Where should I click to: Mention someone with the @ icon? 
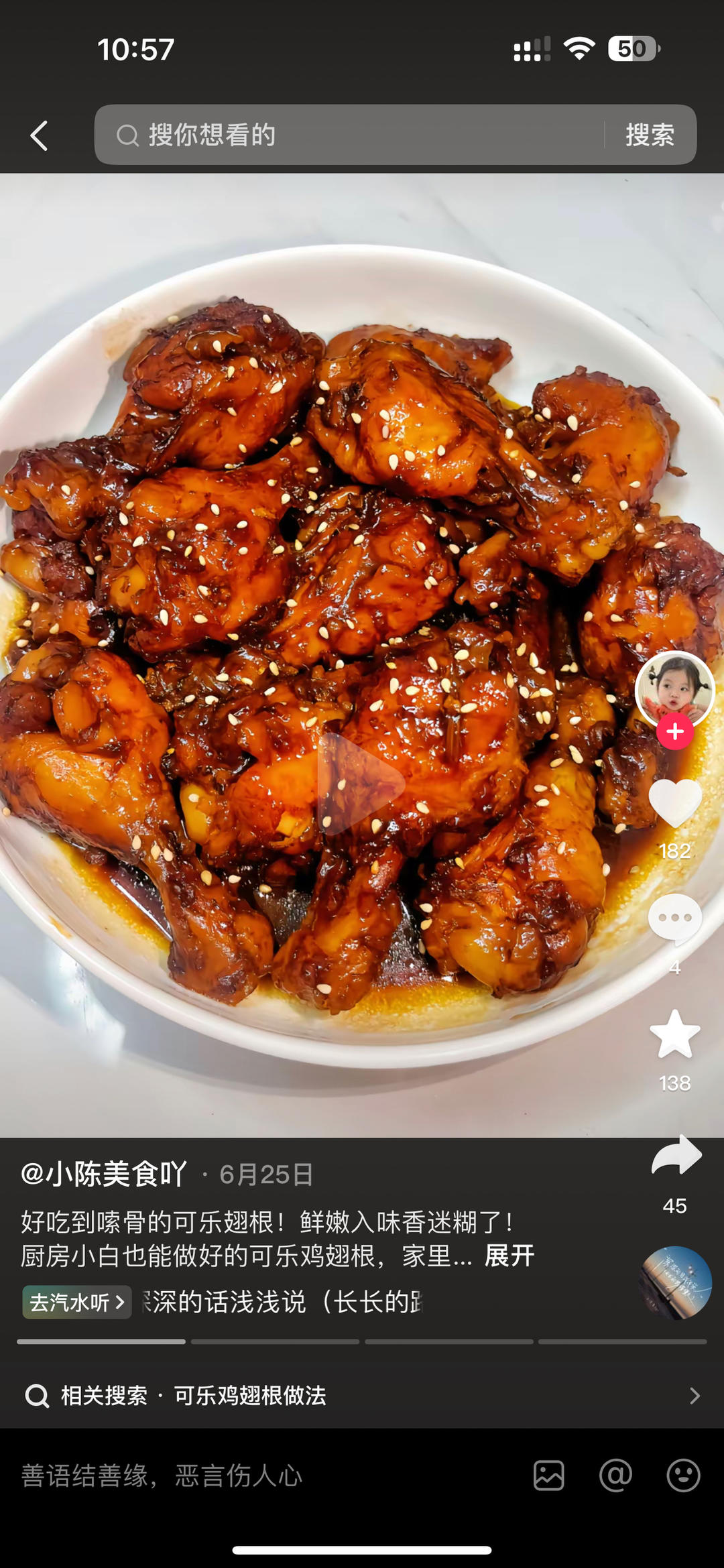[x=615, y=1475]
